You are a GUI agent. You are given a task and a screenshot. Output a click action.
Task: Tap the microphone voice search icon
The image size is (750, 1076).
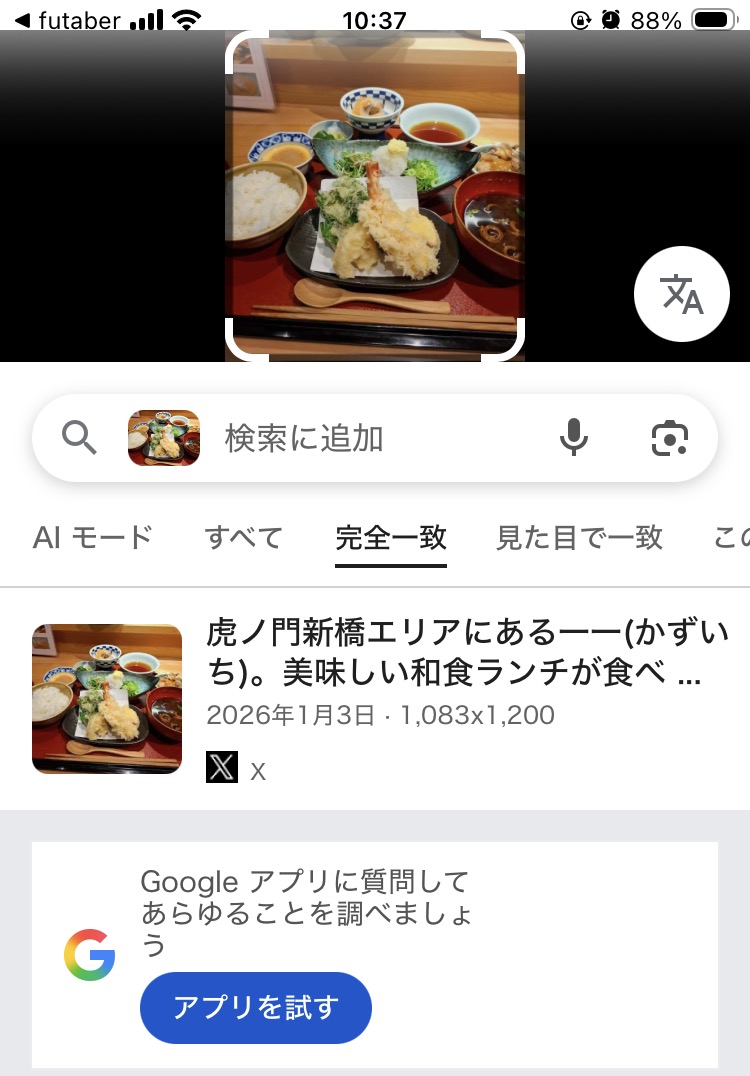pyautogui.click(x=573, y=438)
